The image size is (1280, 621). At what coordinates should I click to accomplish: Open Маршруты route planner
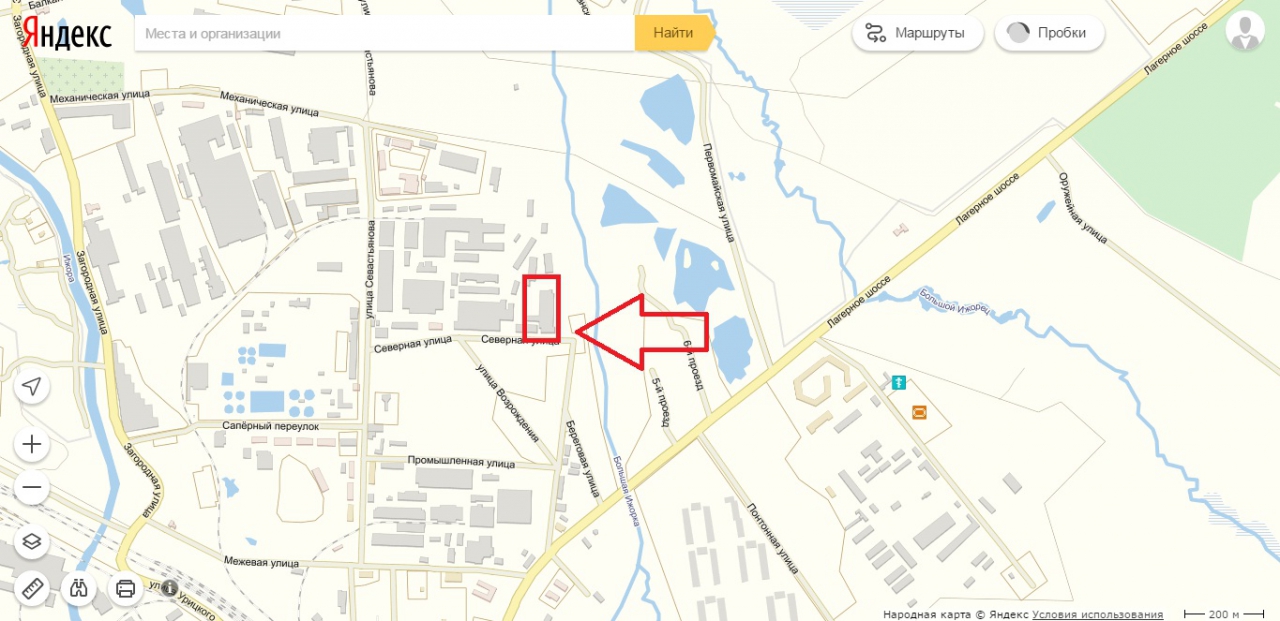[917, 33]
